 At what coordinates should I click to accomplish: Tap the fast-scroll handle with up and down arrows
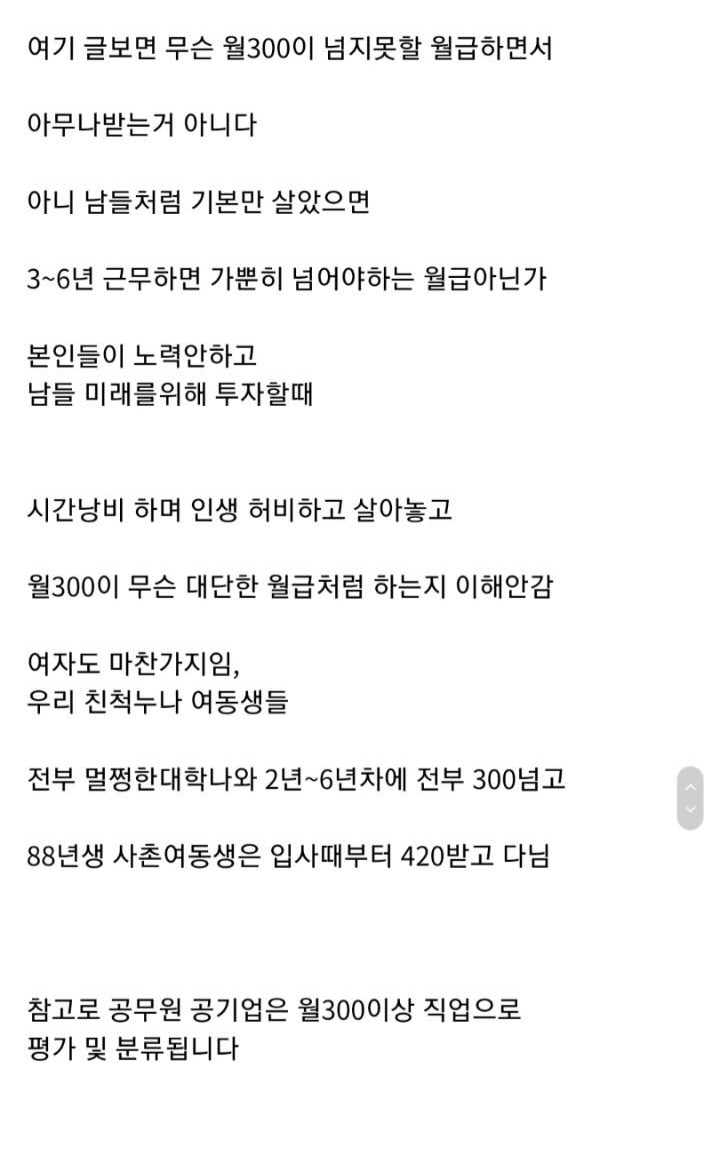(x=690, y=798)
